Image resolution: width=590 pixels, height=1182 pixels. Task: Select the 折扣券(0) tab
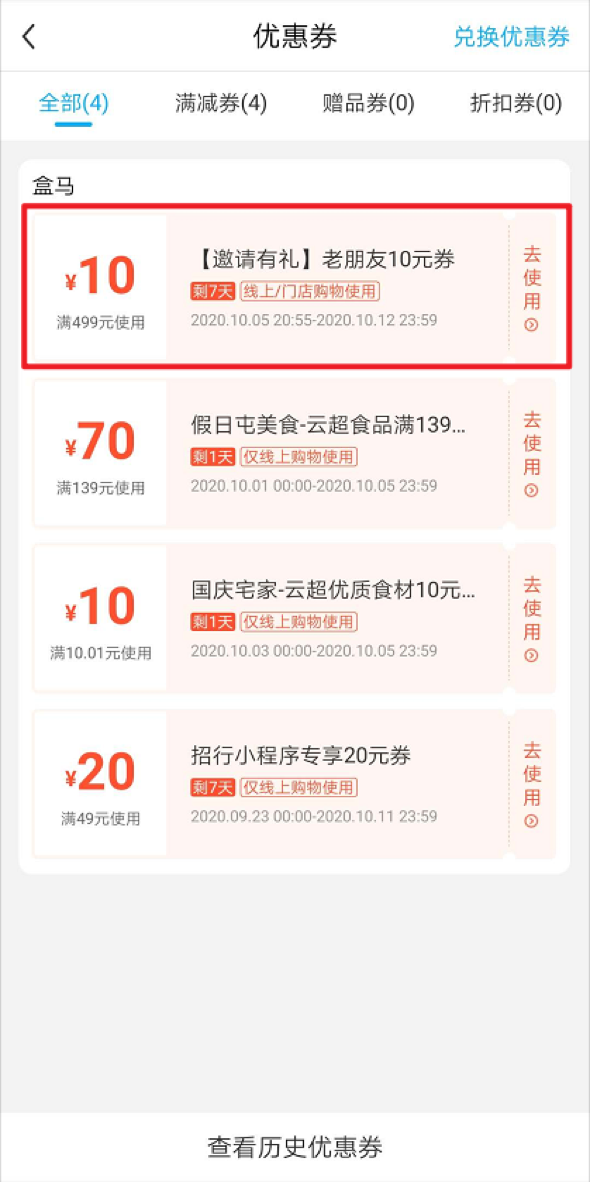516,103
